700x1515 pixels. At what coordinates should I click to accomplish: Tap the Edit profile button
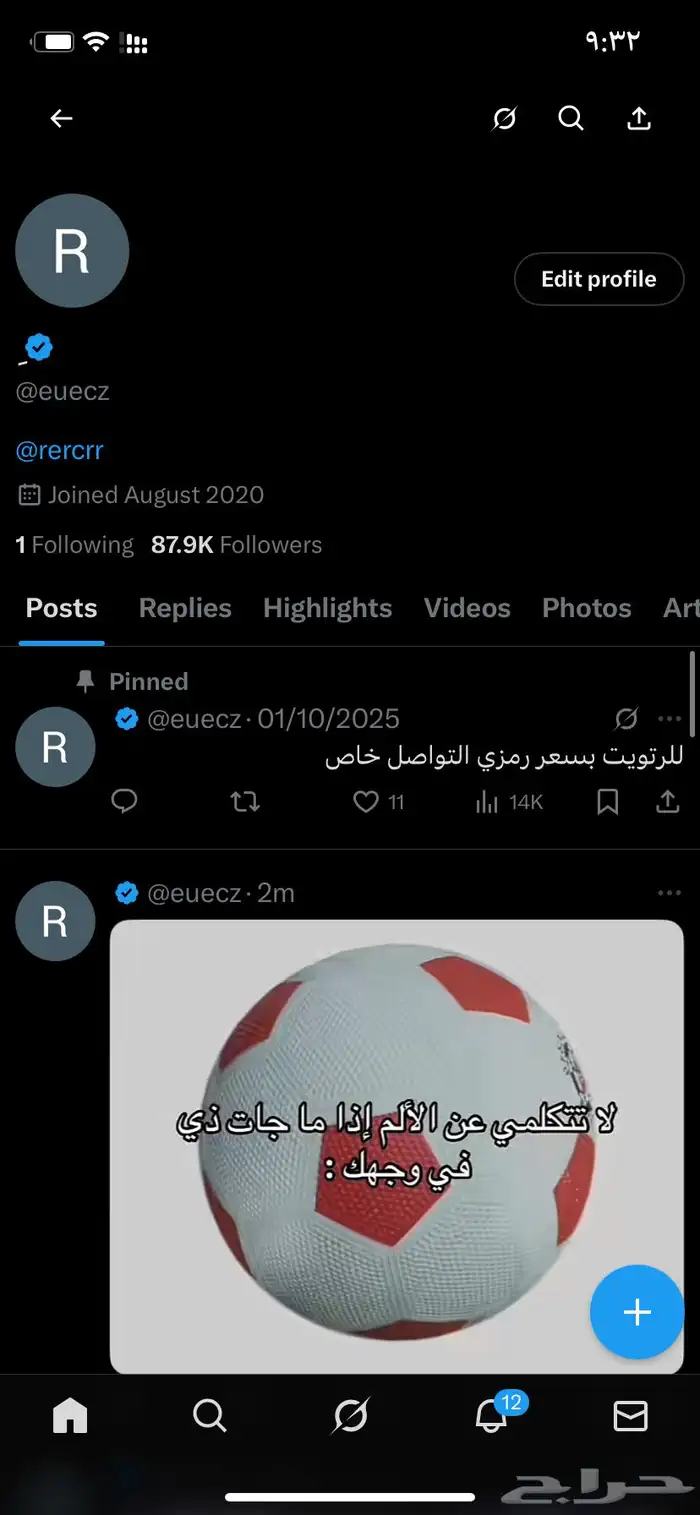click(x=598, y=279)
